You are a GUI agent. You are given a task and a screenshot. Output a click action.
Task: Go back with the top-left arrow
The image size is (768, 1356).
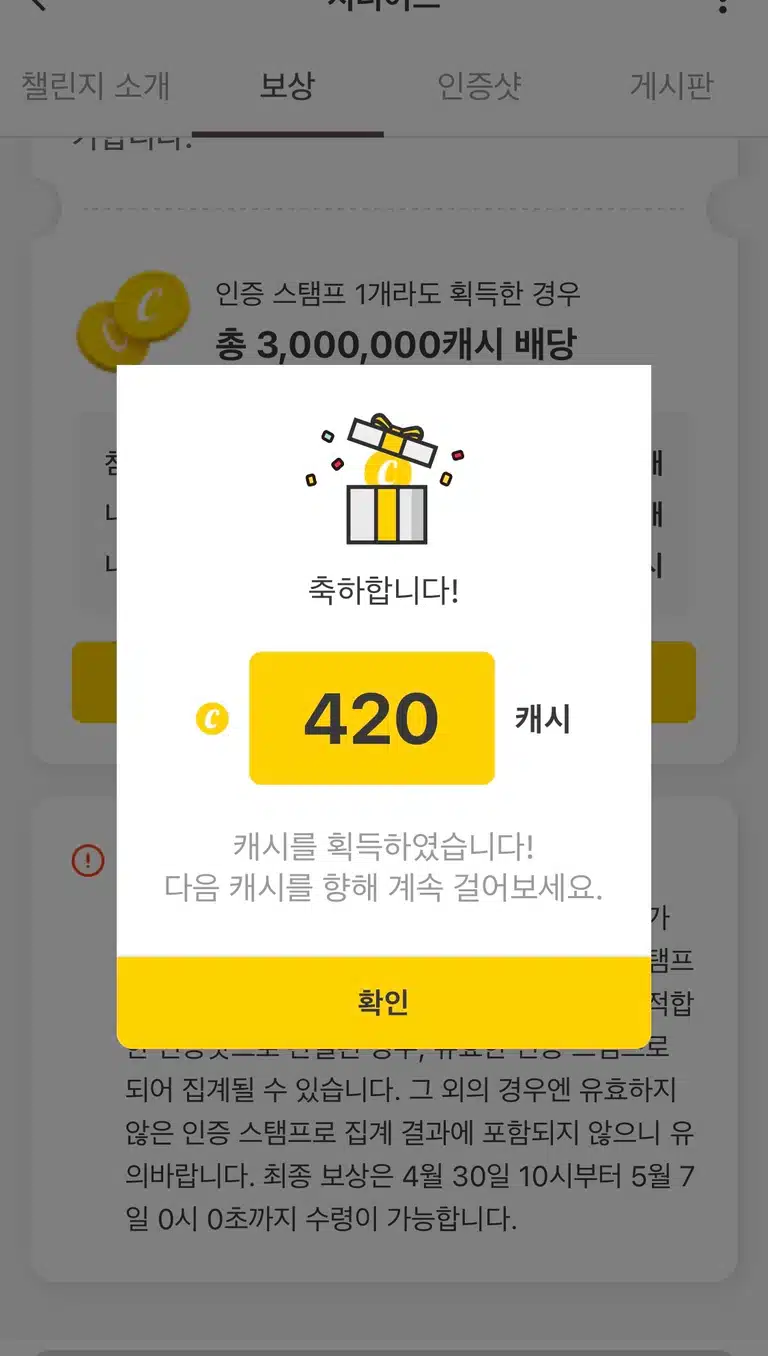(37, 4)
